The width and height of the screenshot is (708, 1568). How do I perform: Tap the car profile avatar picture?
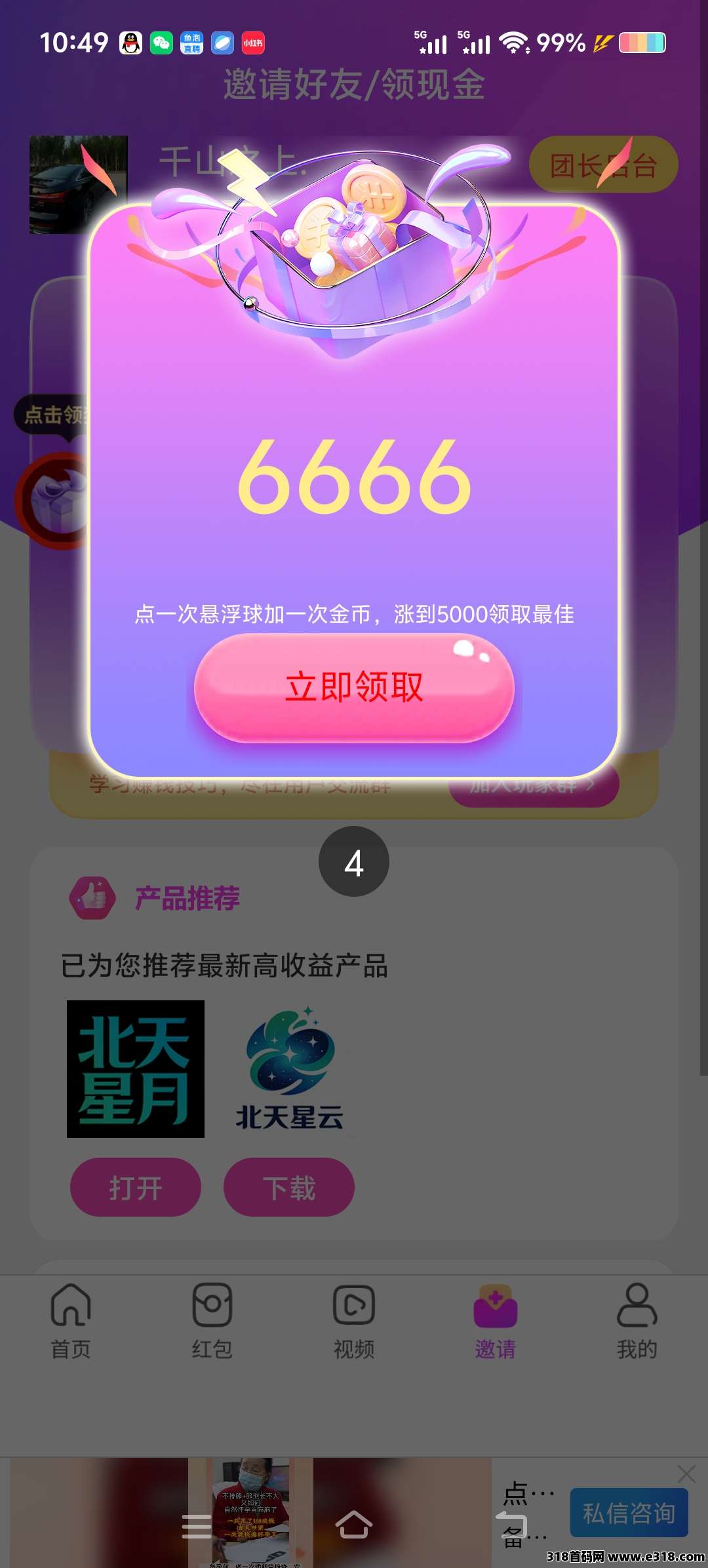(79, 186)
